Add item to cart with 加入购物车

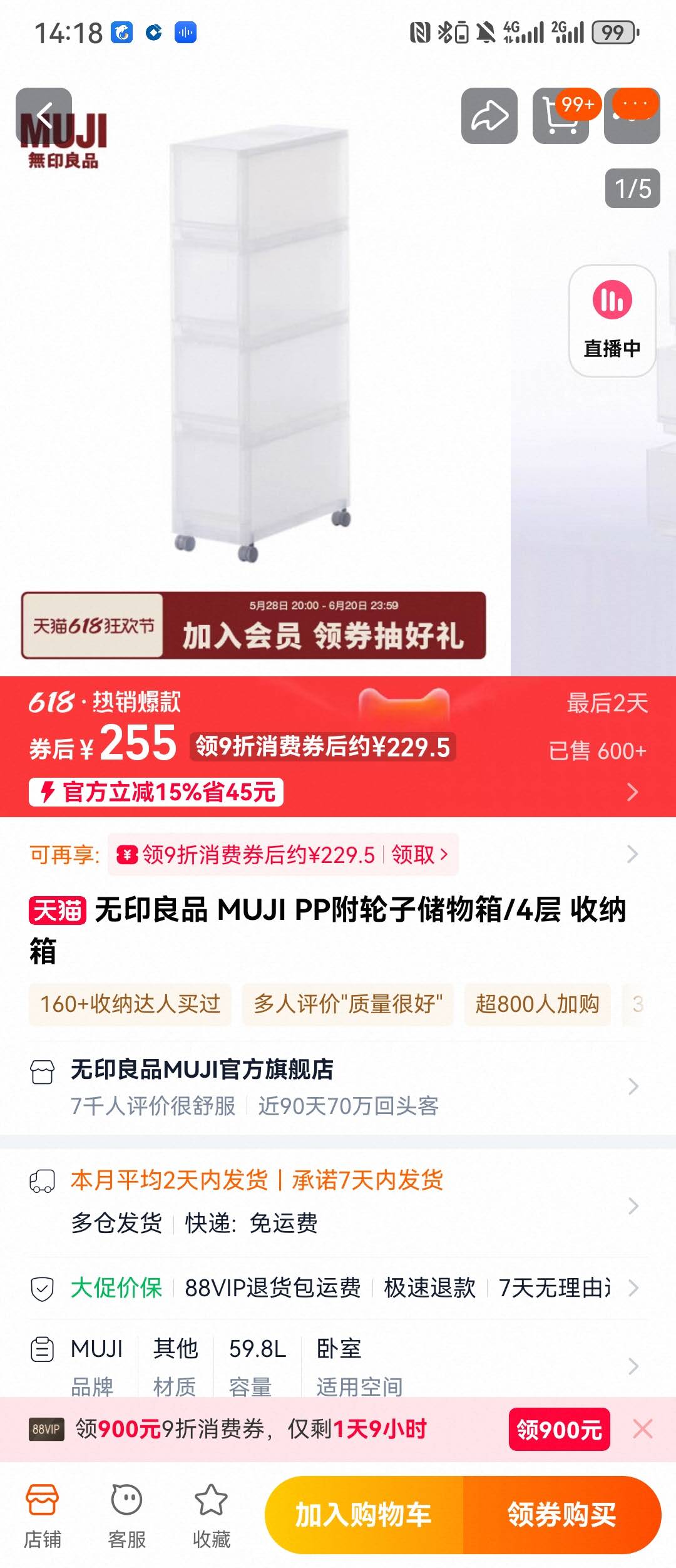point(364,1515)
